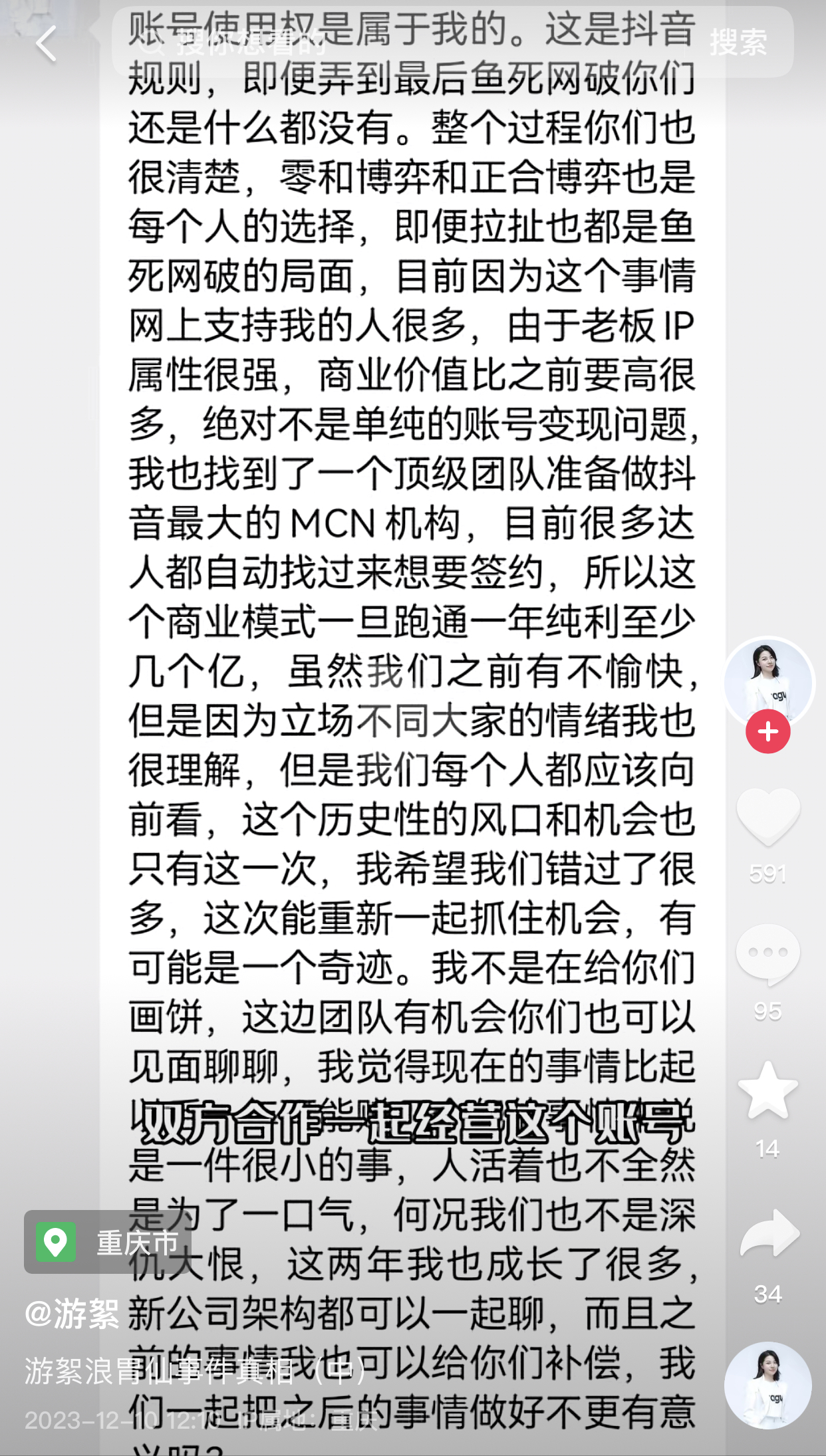This screenshot has width=826, height=1456.
Task: Share this video via the arrow icon
Action: 768,1234
